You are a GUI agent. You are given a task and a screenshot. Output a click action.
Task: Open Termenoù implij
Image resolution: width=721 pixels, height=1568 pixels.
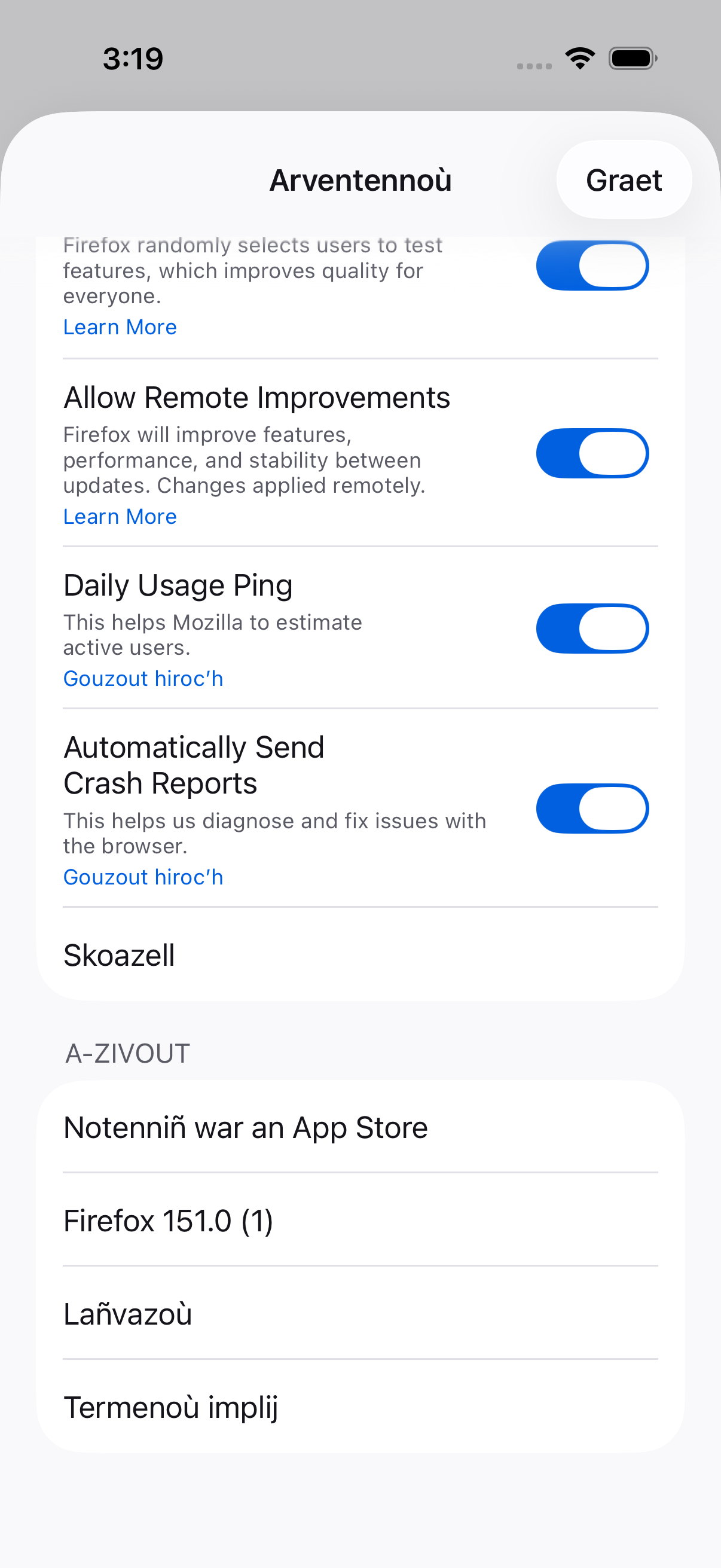coord(360,1407)
